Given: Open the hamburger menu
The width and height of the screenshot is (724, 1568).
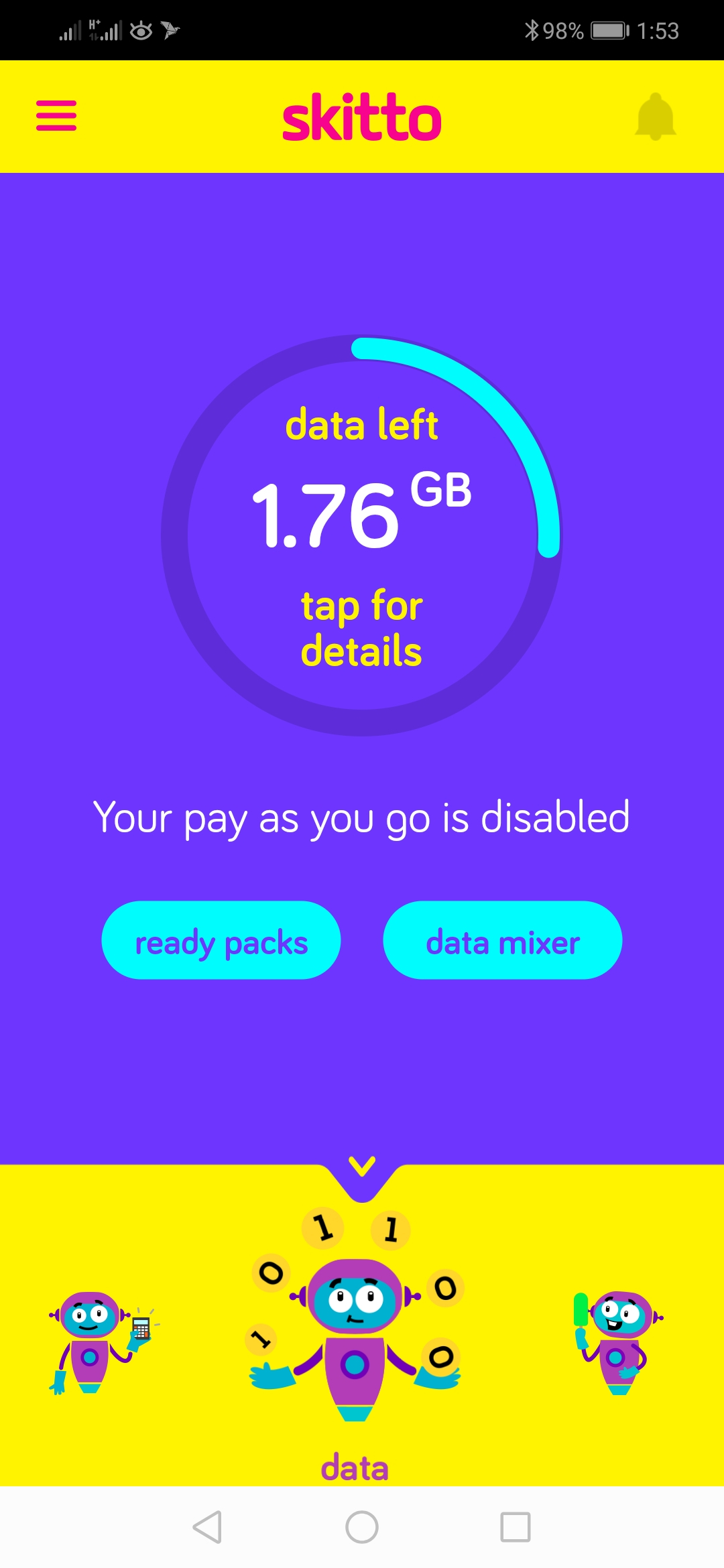Looking at the screenshot, I should [x=56, y=116].
